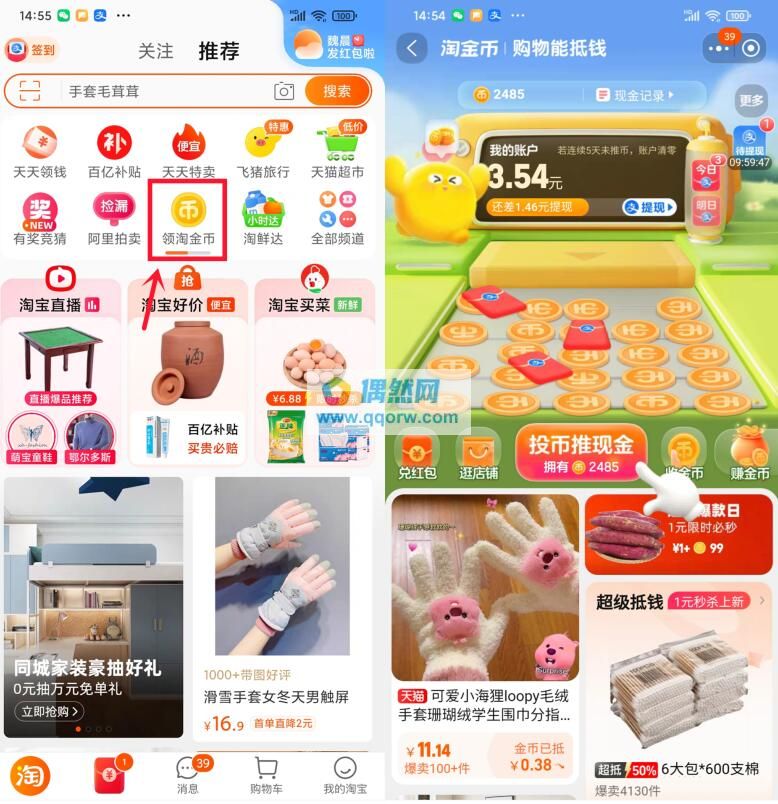Tap 立即抢购 on the 同城家装 banner
Viewport: 778px width, 804px height.
[49, 711]
